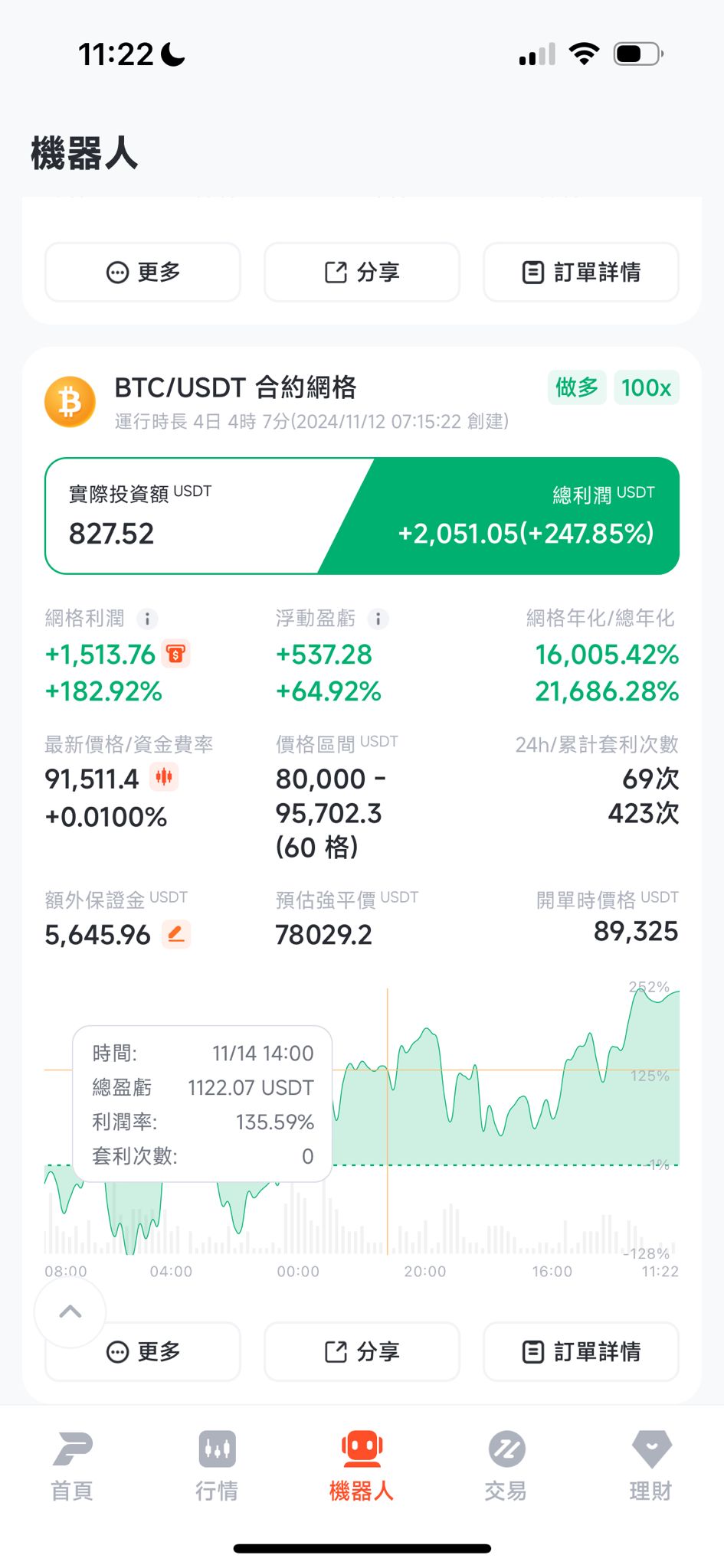The width and height of the screenshot is (724, 1568).
Task: Tap the round up-arrow button to return to top
Action: 70,1312
